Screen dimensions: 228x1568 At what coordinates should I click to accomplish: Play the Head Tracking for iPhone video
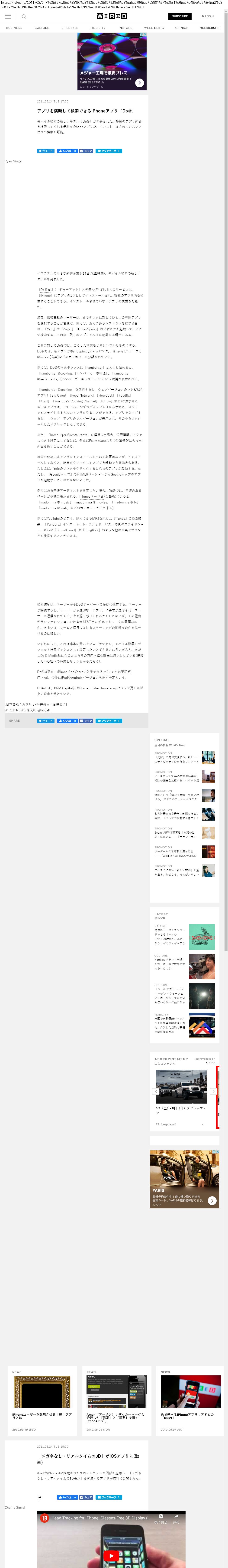click(x=111, y=1556)
